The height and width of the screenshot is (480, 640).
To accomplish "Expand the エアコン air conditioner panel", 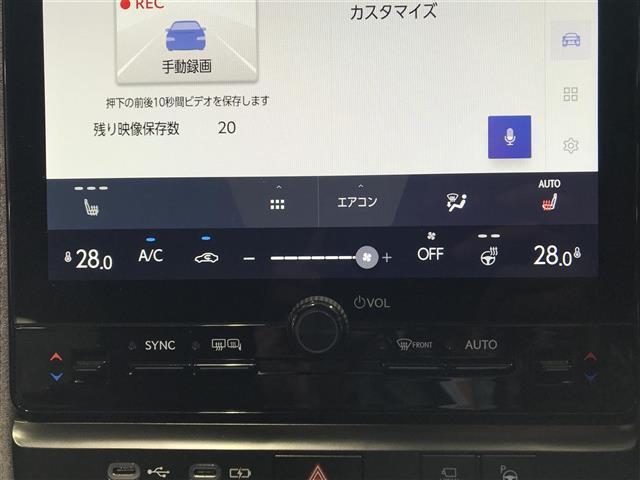I will (x=357, y=200).
